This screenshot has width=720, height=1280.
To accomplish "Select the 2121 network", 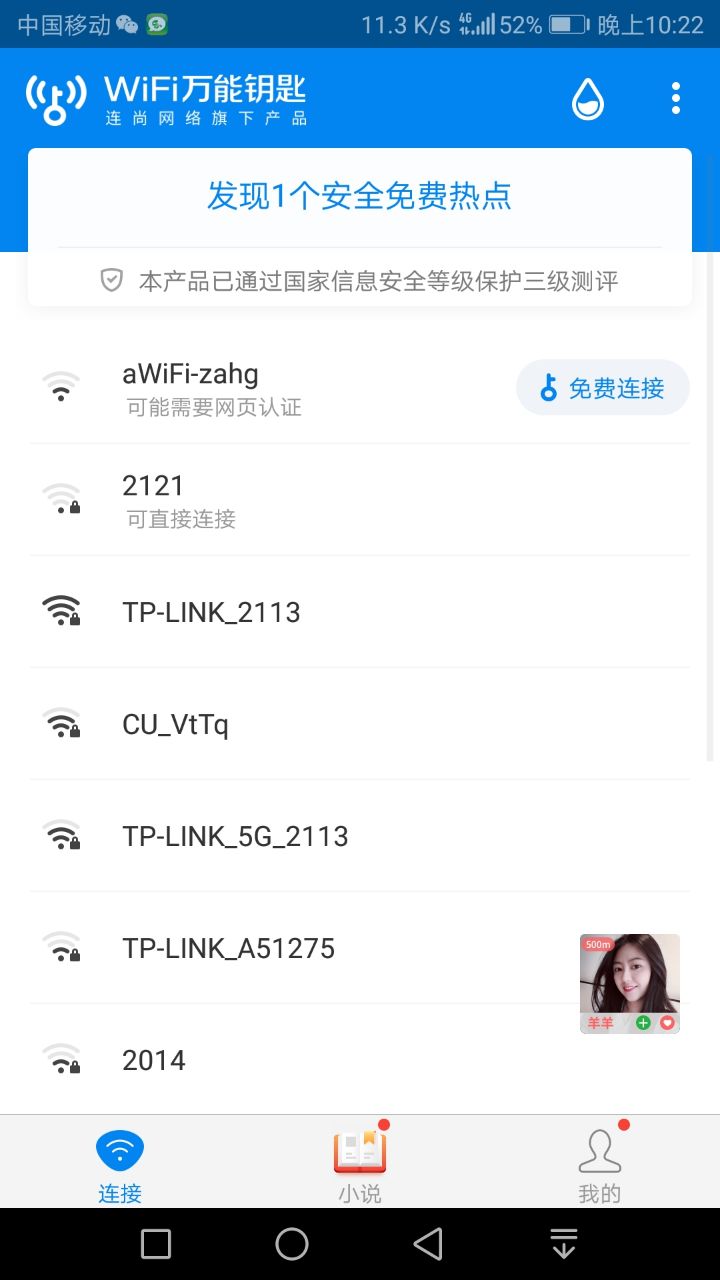I will coord(300,499).
